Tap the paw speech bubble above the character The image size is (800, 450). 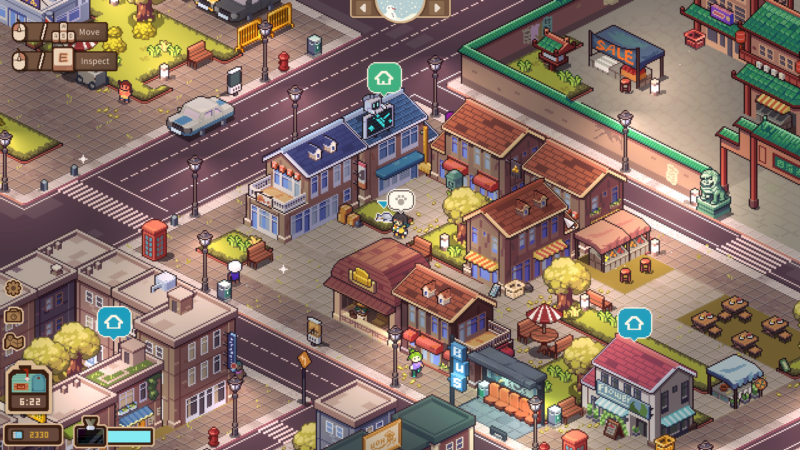click(x=401, y=199)
